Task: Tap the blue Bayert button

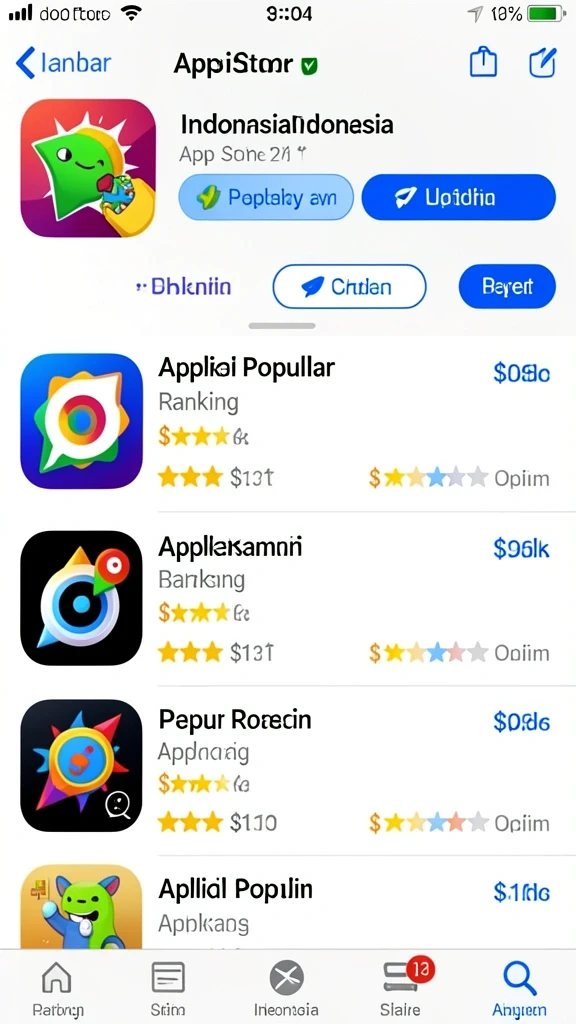Action: (507, 286)
